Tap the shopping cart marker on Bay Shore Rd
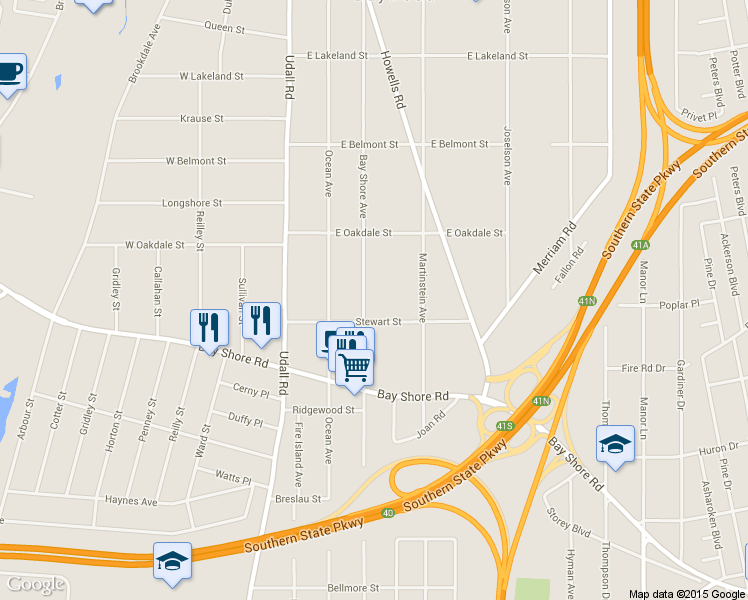The image size is (748, 600). point(355,367)
